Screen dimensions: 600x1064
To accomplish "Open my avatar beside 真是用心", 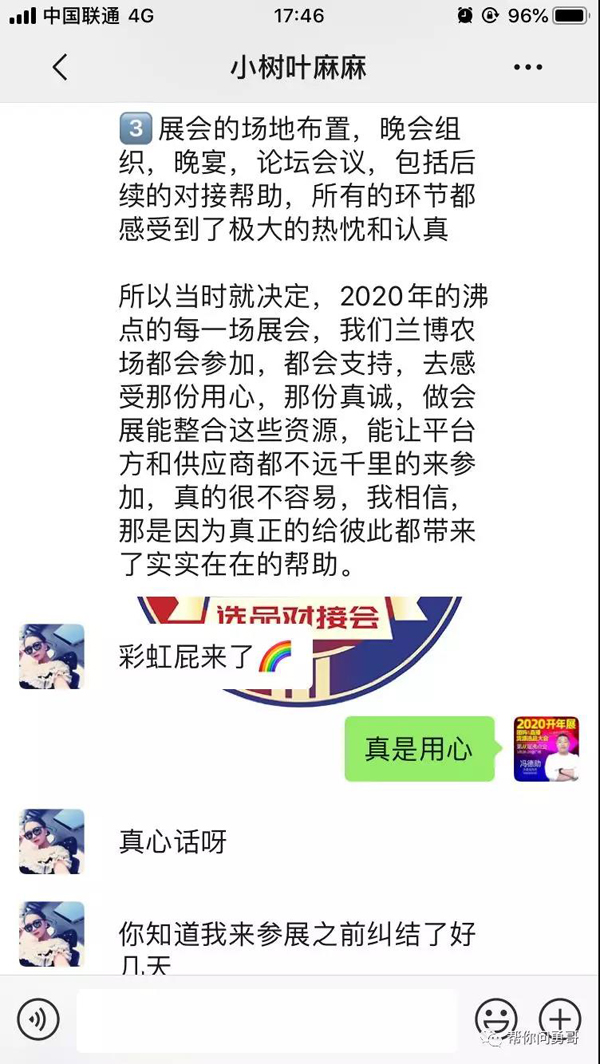I will 547,749.
